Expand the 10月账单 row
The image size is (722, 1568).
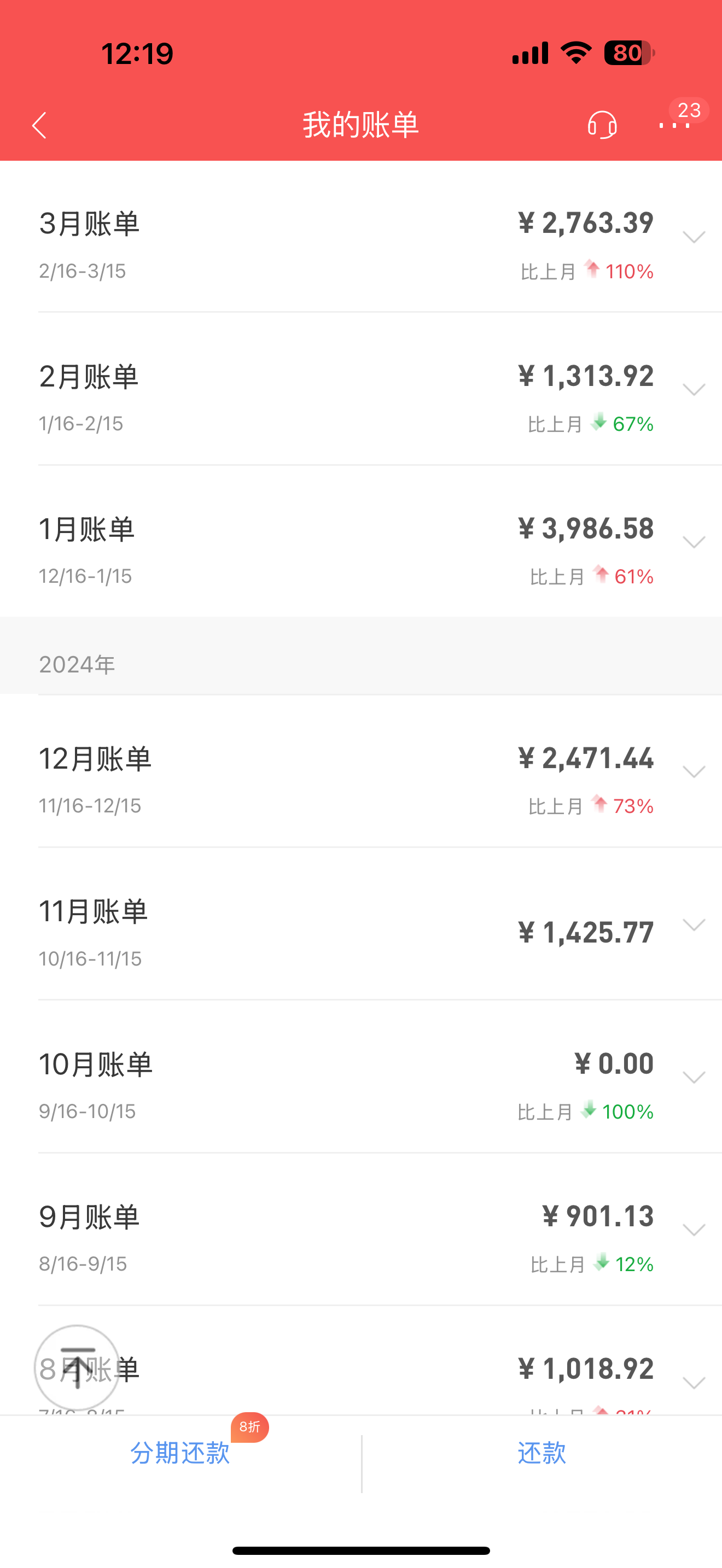[x=694, y=1078]
